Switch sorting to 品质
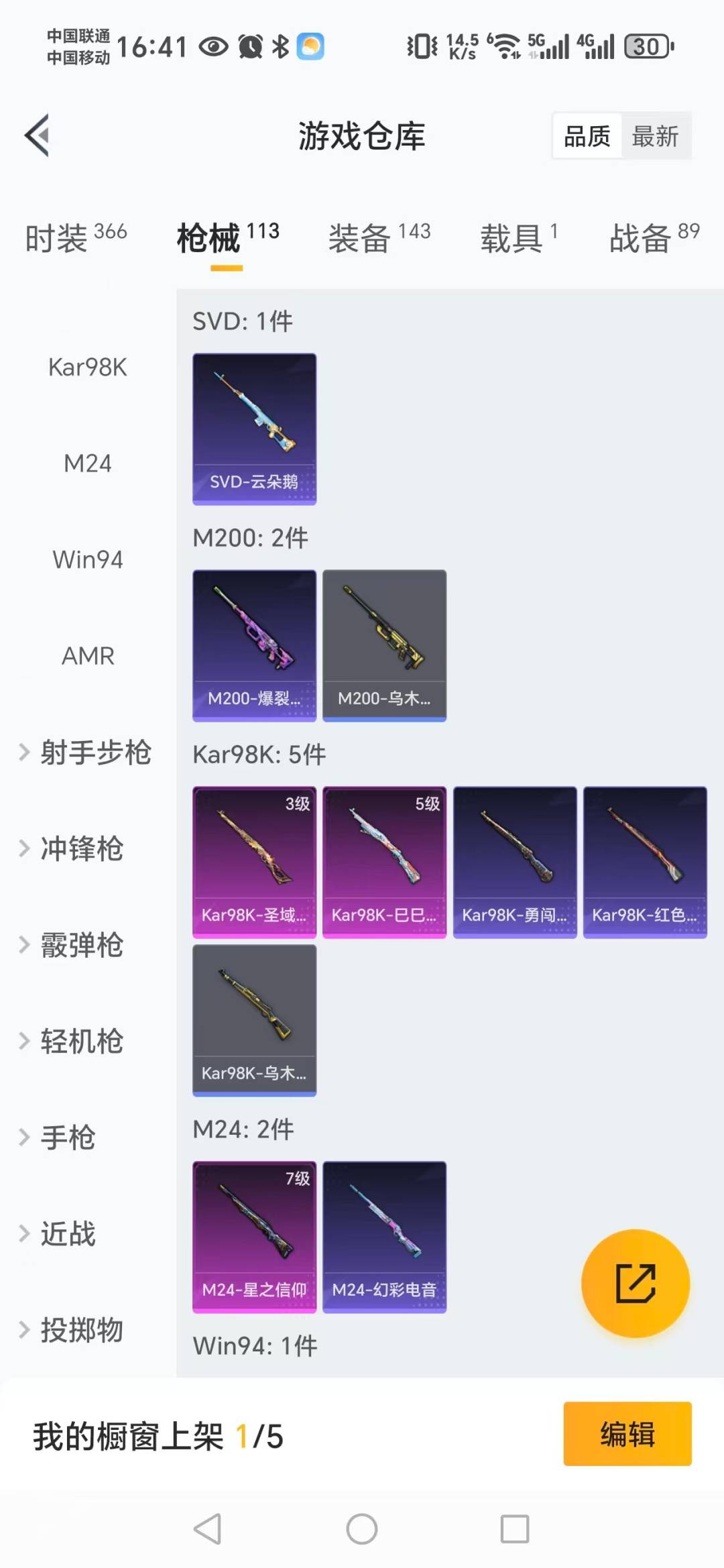 pyautogui.click(x=586, y=135)
